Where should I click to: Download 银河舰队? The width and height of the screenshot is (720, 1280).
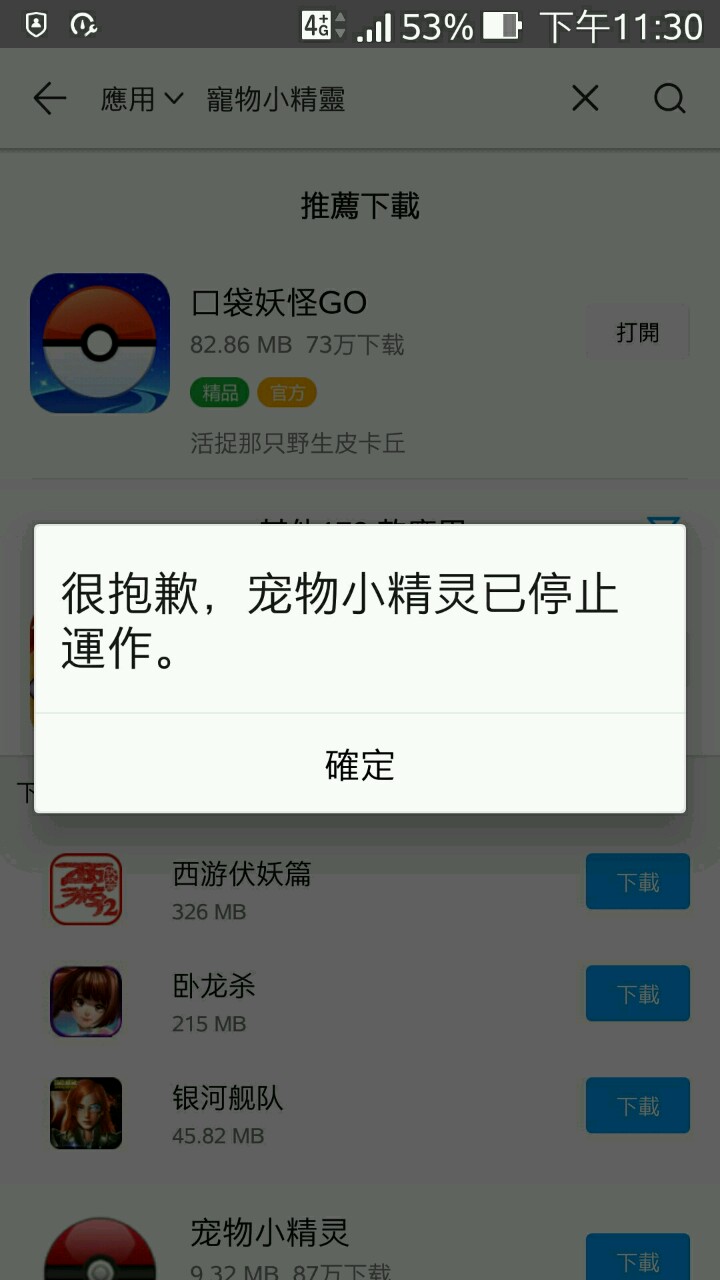[x=637, y=1105]
